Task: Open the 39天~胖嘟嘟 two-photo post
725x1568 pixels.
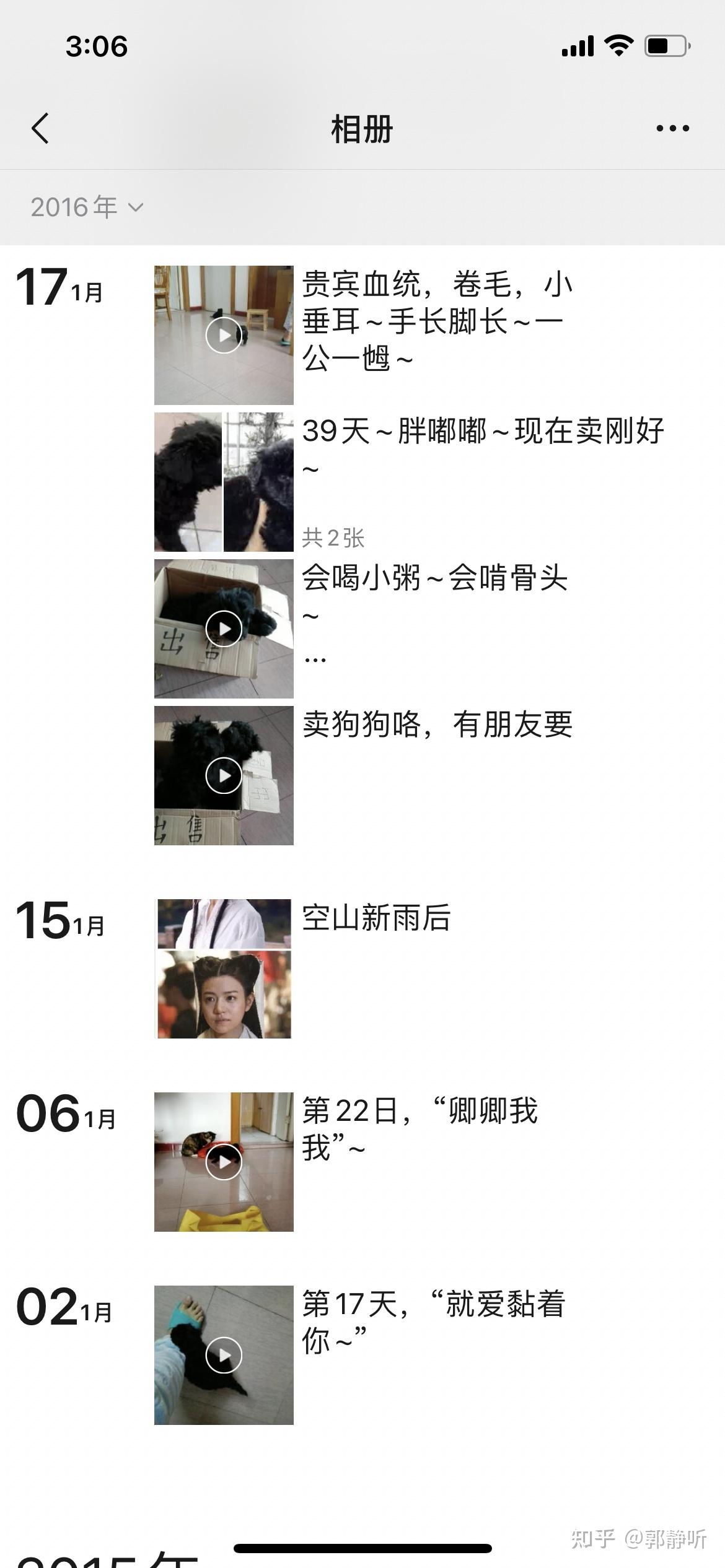Action: tap(224, 482)
